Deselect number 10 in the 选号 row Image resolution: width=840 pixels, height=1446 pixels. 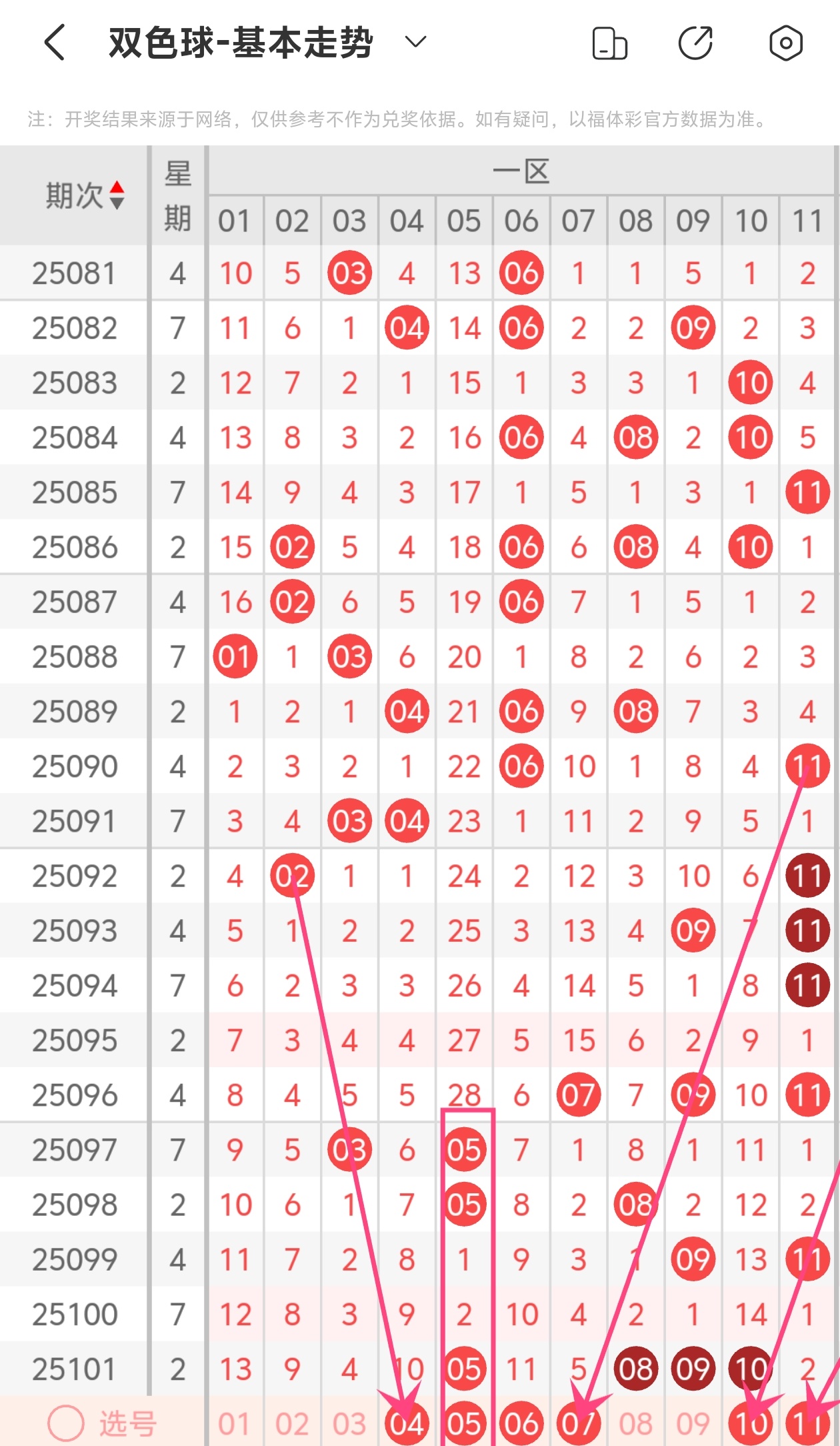click(751, 1423)
